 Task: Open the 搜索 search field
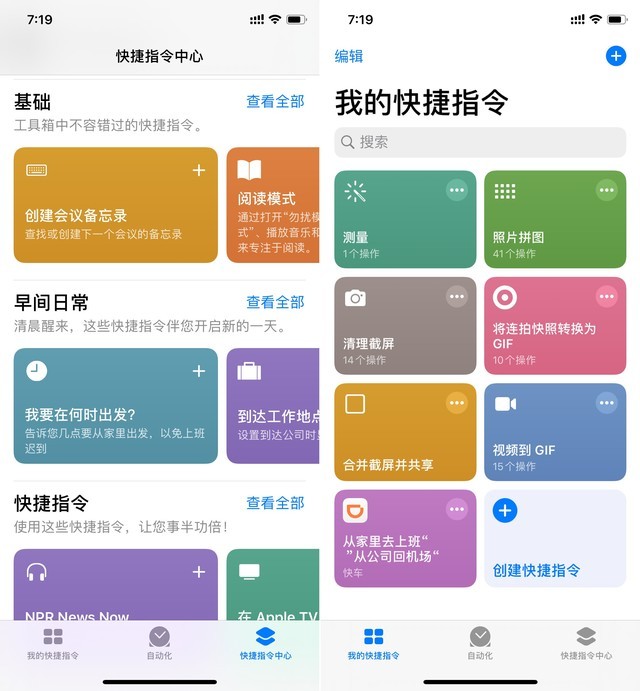480,142
